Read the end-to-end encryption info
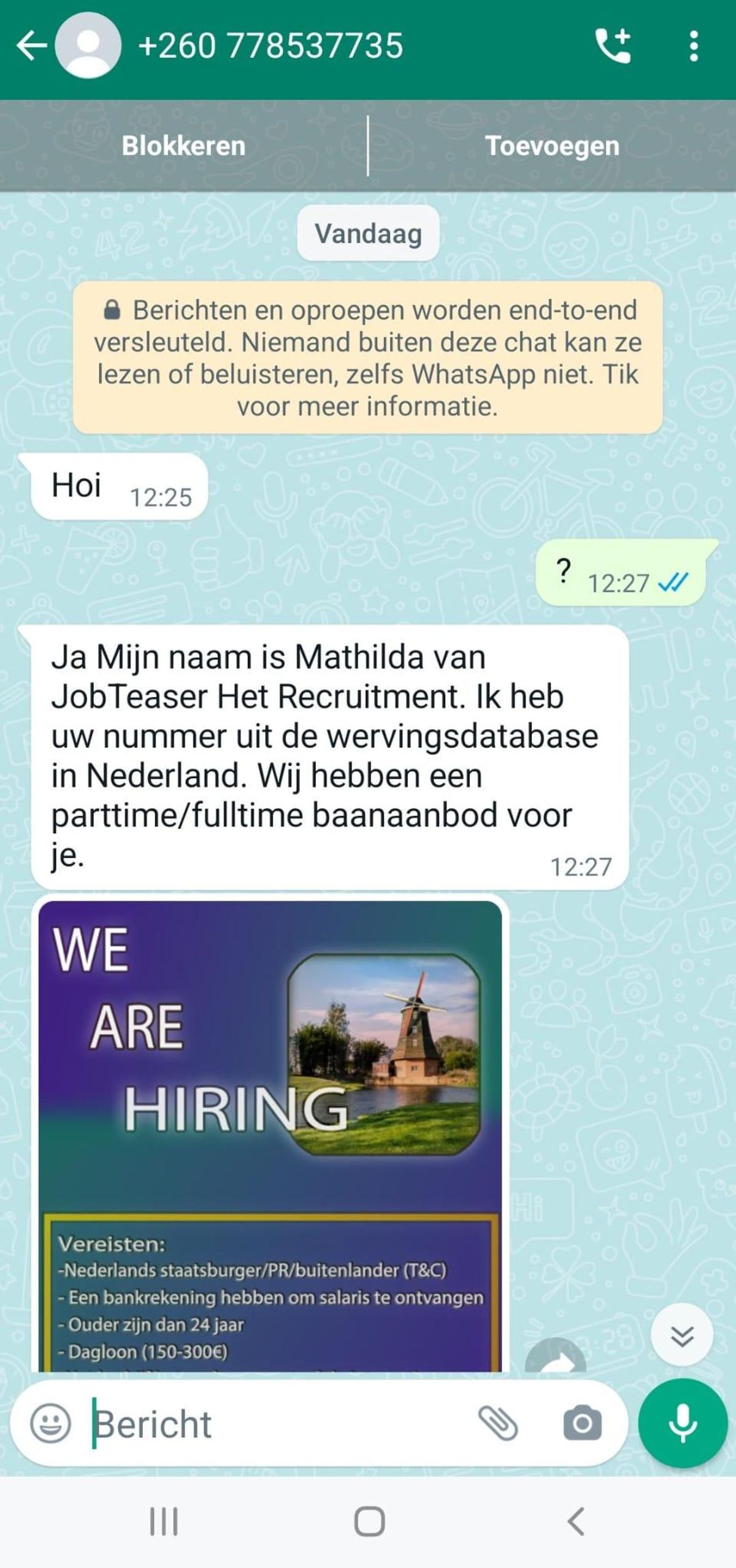736x1568 pixels. pos(367,358)
